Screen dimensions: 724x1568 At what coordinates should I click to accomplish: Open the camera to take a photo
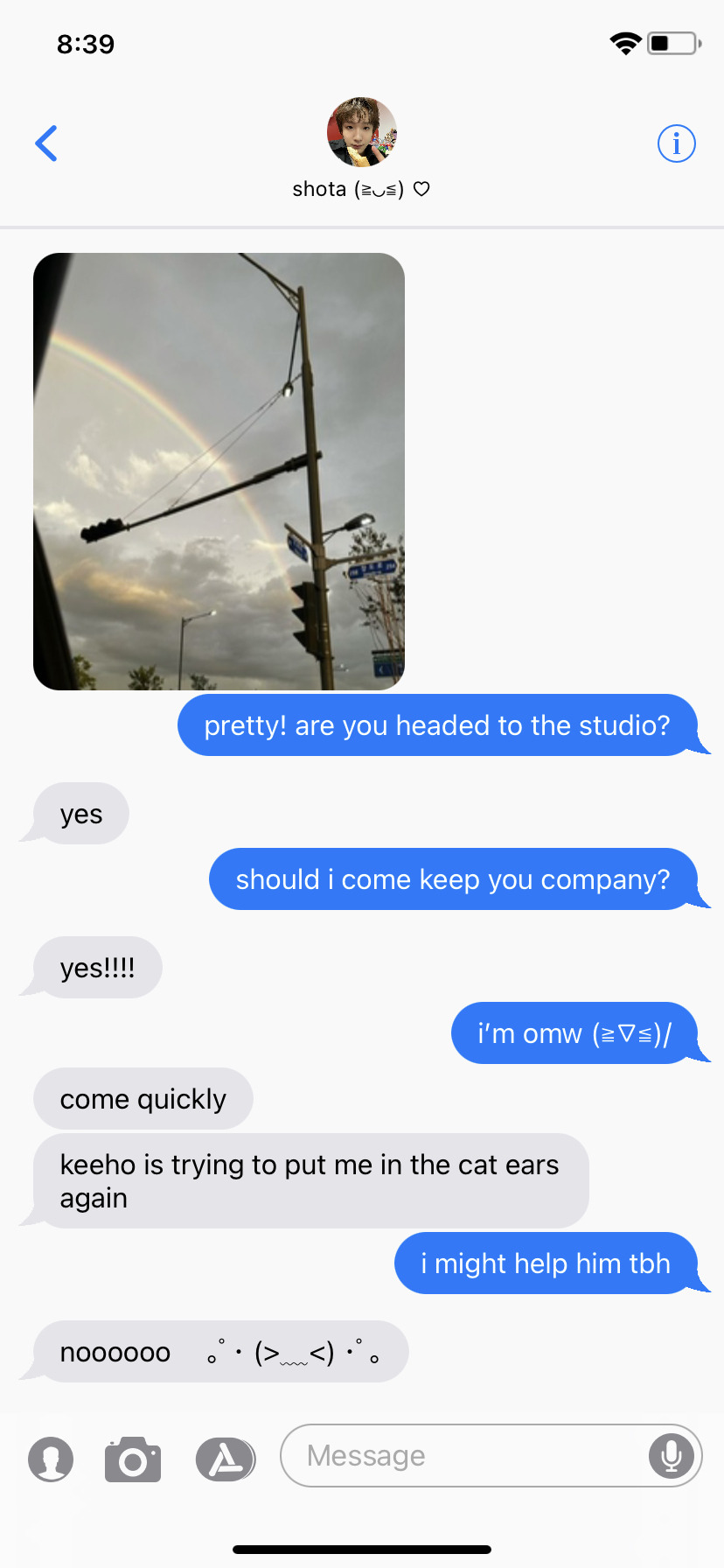tap(133, 1459)
